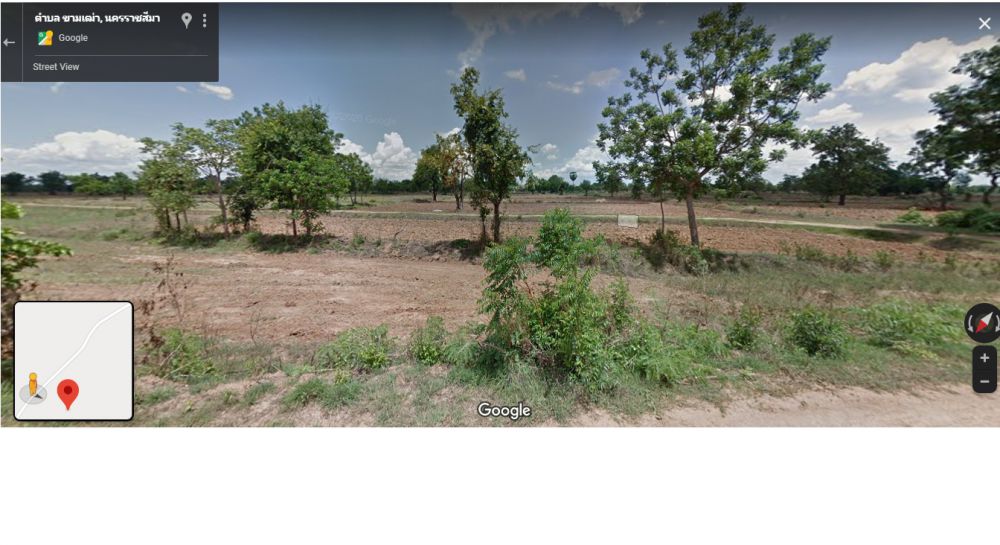This screenshot has width=1000, height=545.
Task: Zoom out with the minus button
Action: [x=984, y=381]
